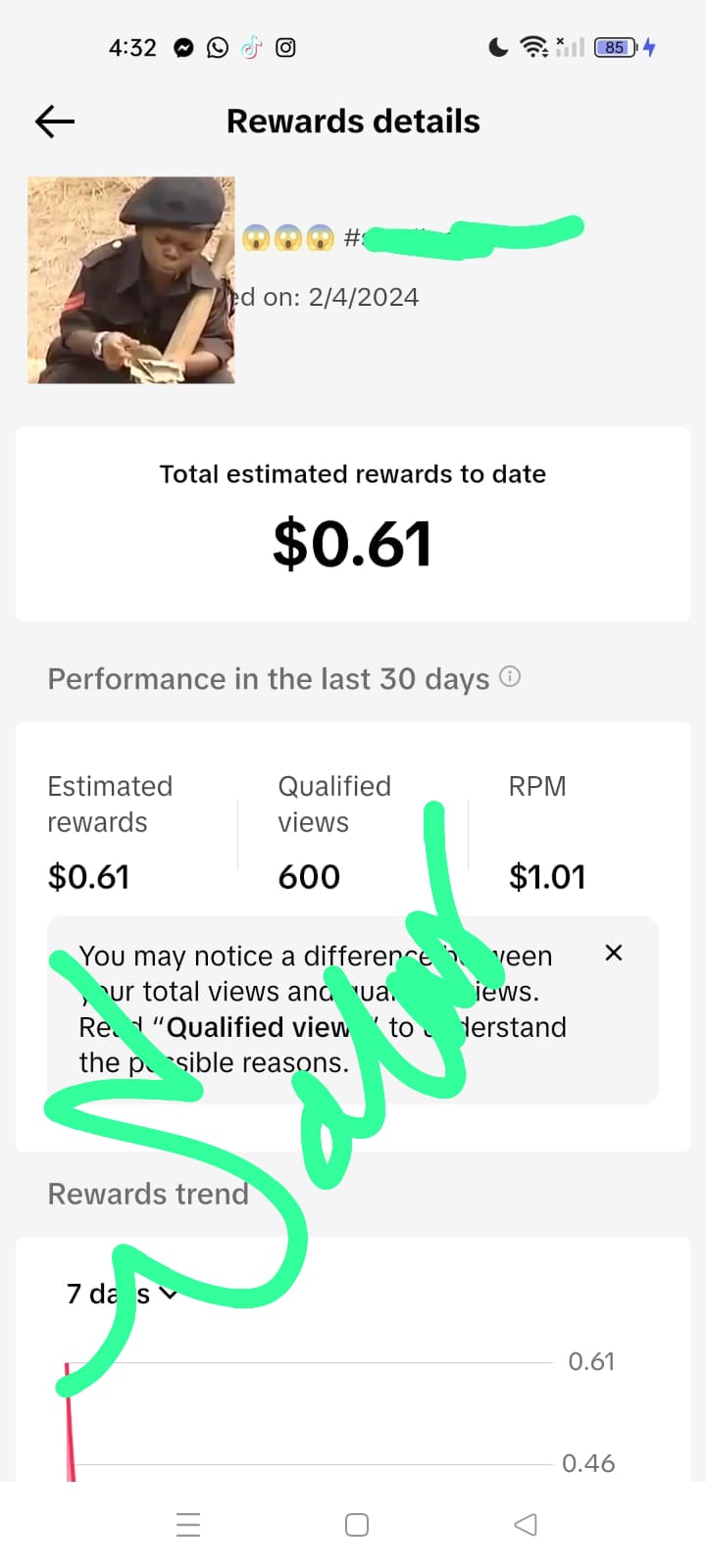
Task: Open Messenger from the status bar
Action: pyautogui.click(x=183, y=46)
